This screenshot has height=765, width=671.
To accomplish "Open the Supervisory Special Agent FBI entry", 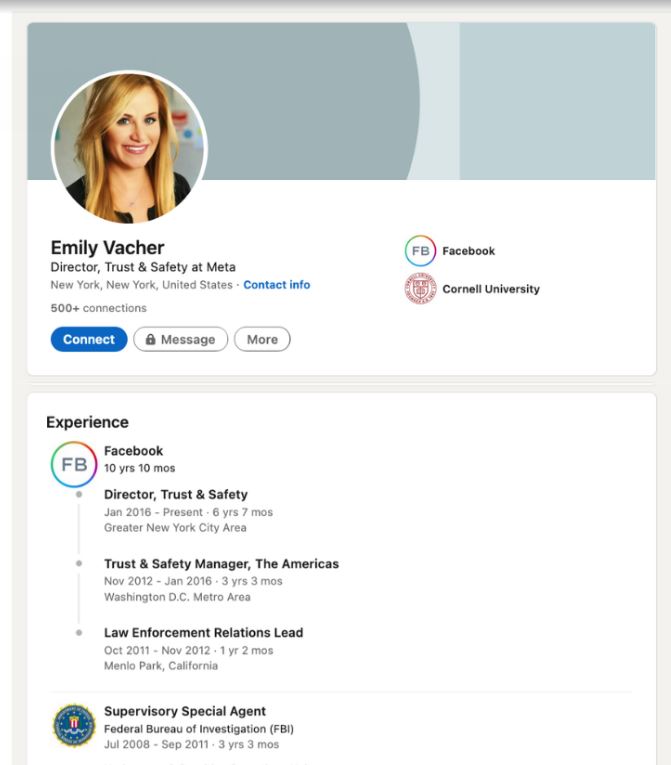I will coord(184,712).
